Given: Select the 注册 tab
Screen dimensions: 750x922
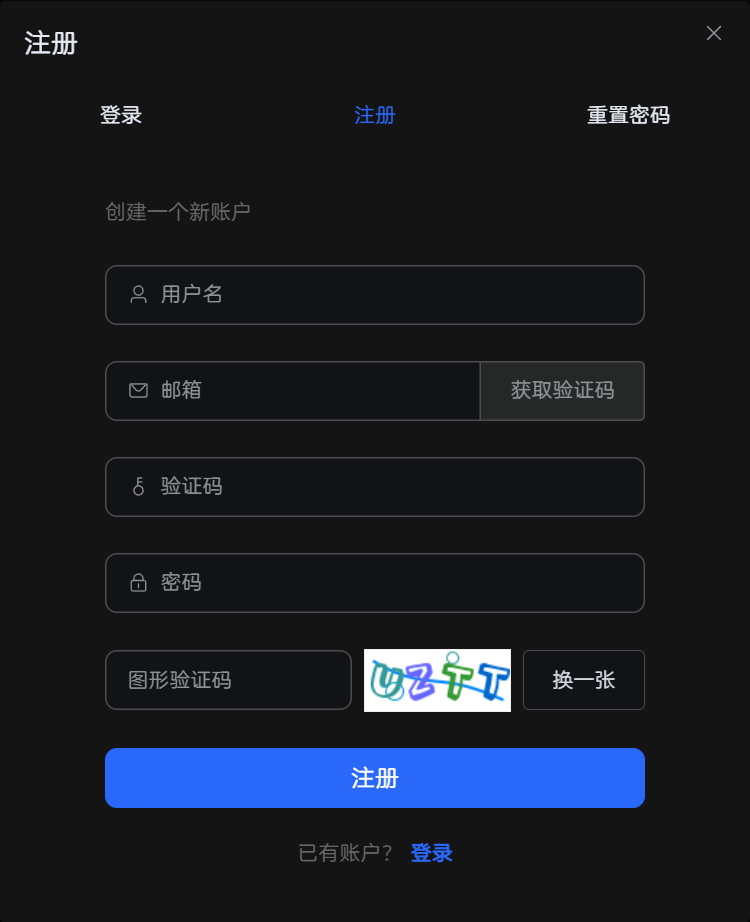Looking at the screenshot, I should [x=375, y=115].
